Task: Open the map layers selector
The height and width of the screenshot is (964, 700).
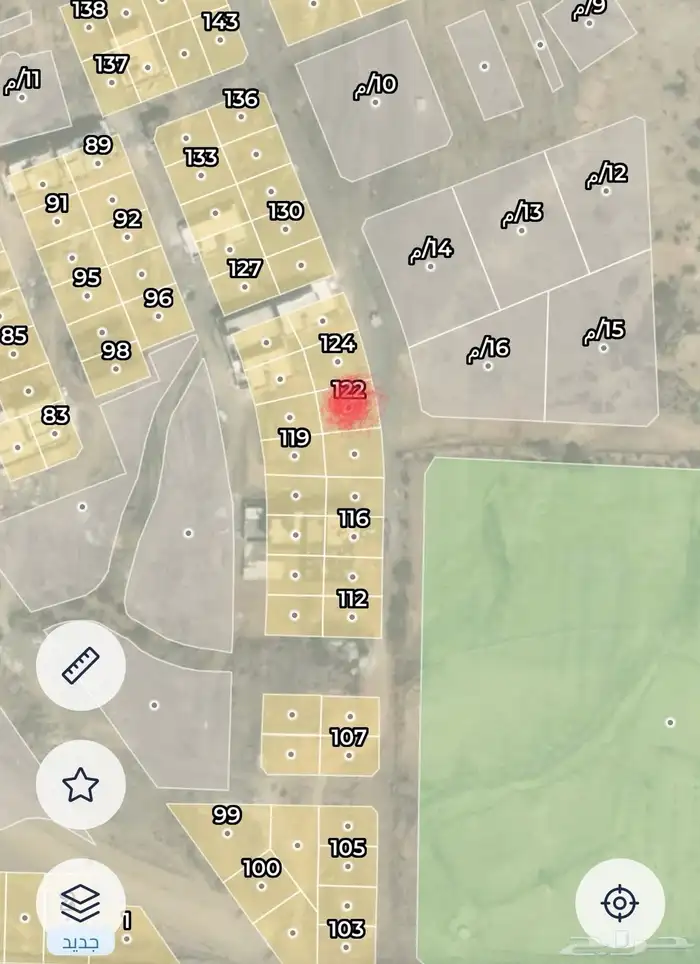Action: point(81,903)
